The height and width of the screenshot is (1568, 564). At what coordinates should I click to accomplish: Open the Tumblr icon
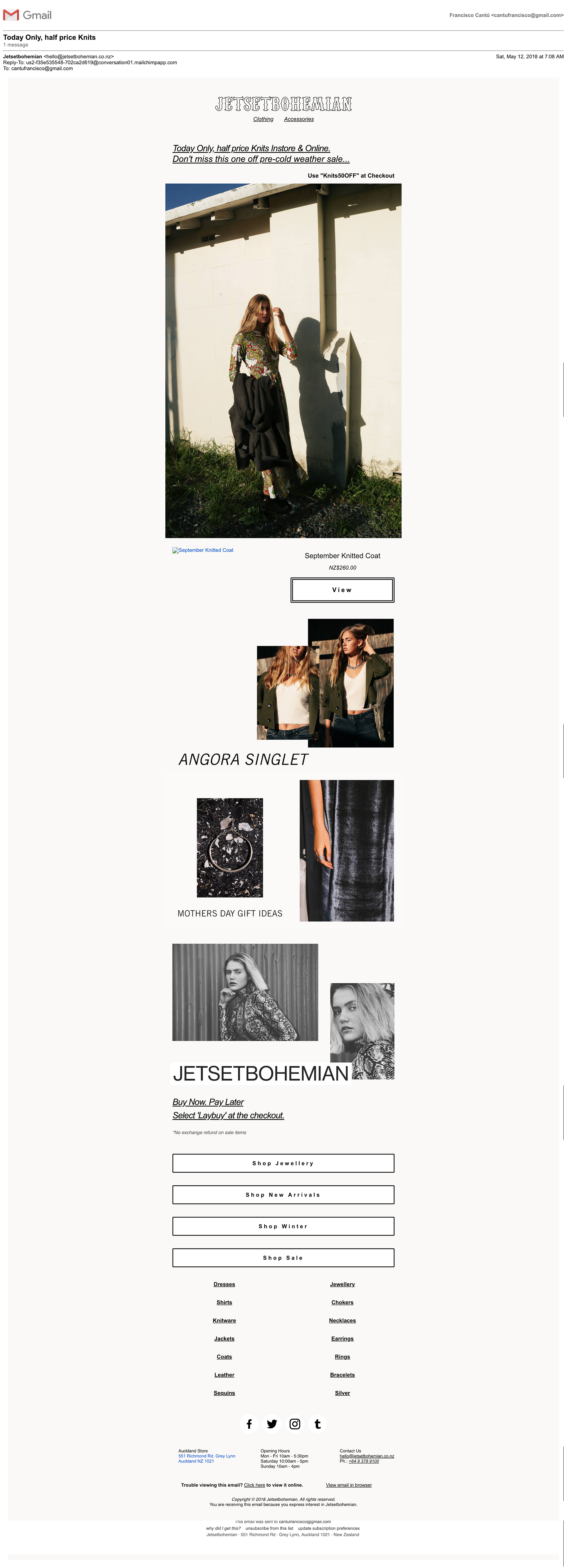pyautogui.click(x=318, y=1424)
